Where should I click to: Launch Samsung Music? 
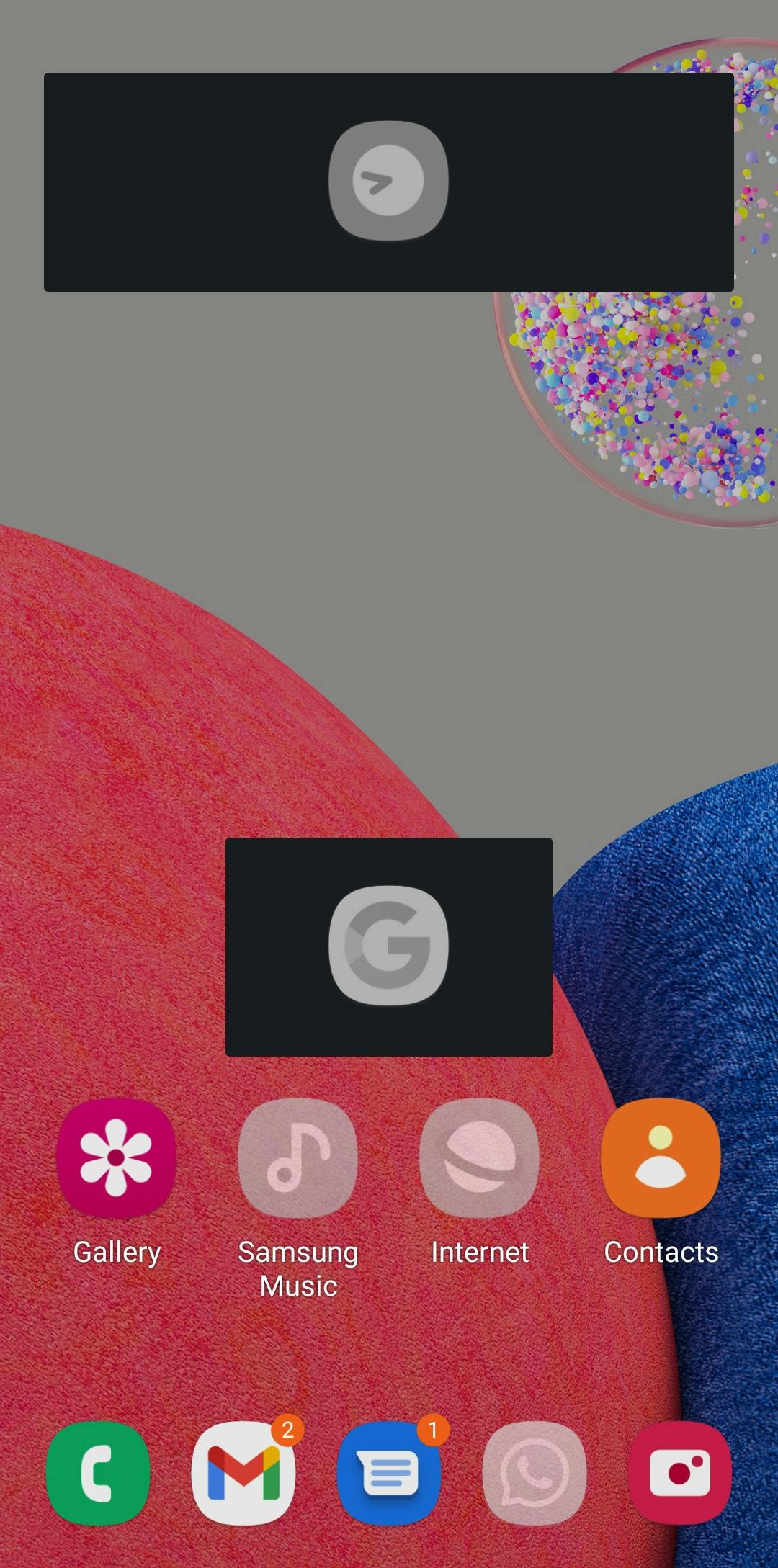[x=298, y=1158]
